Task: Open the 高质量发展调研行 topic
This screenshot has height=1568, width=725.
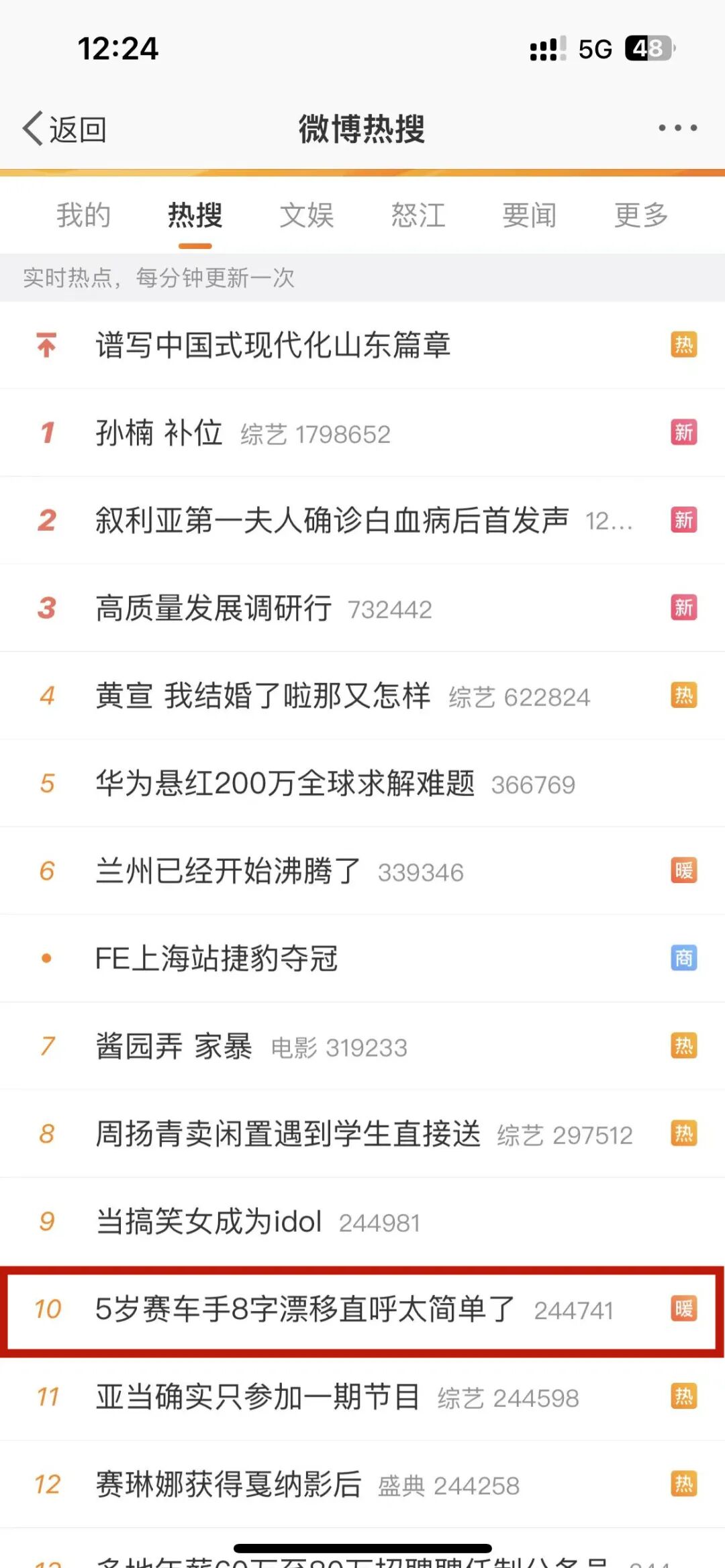Action: pos(213,609)
